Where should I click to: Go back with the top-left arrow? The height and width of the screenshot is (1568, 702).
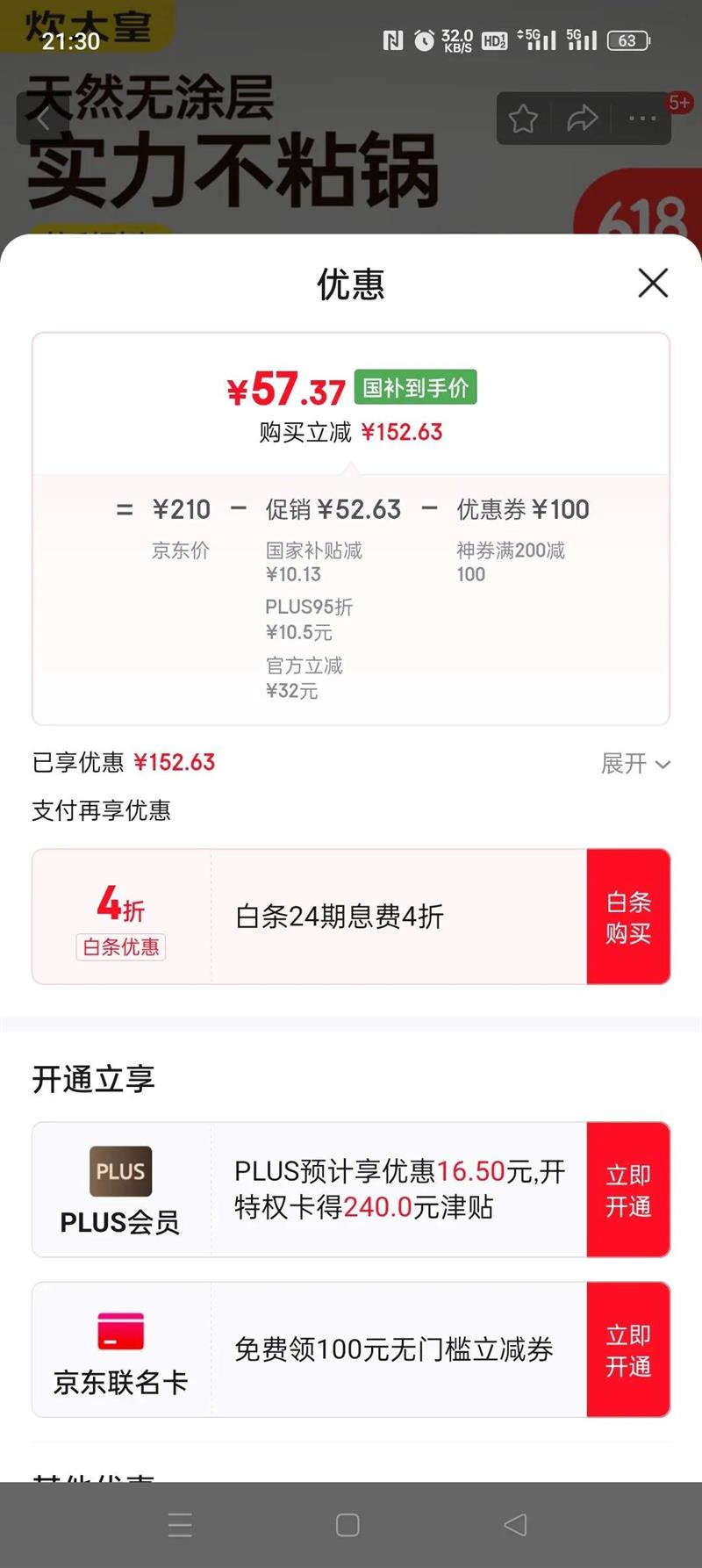pos(42,119)
